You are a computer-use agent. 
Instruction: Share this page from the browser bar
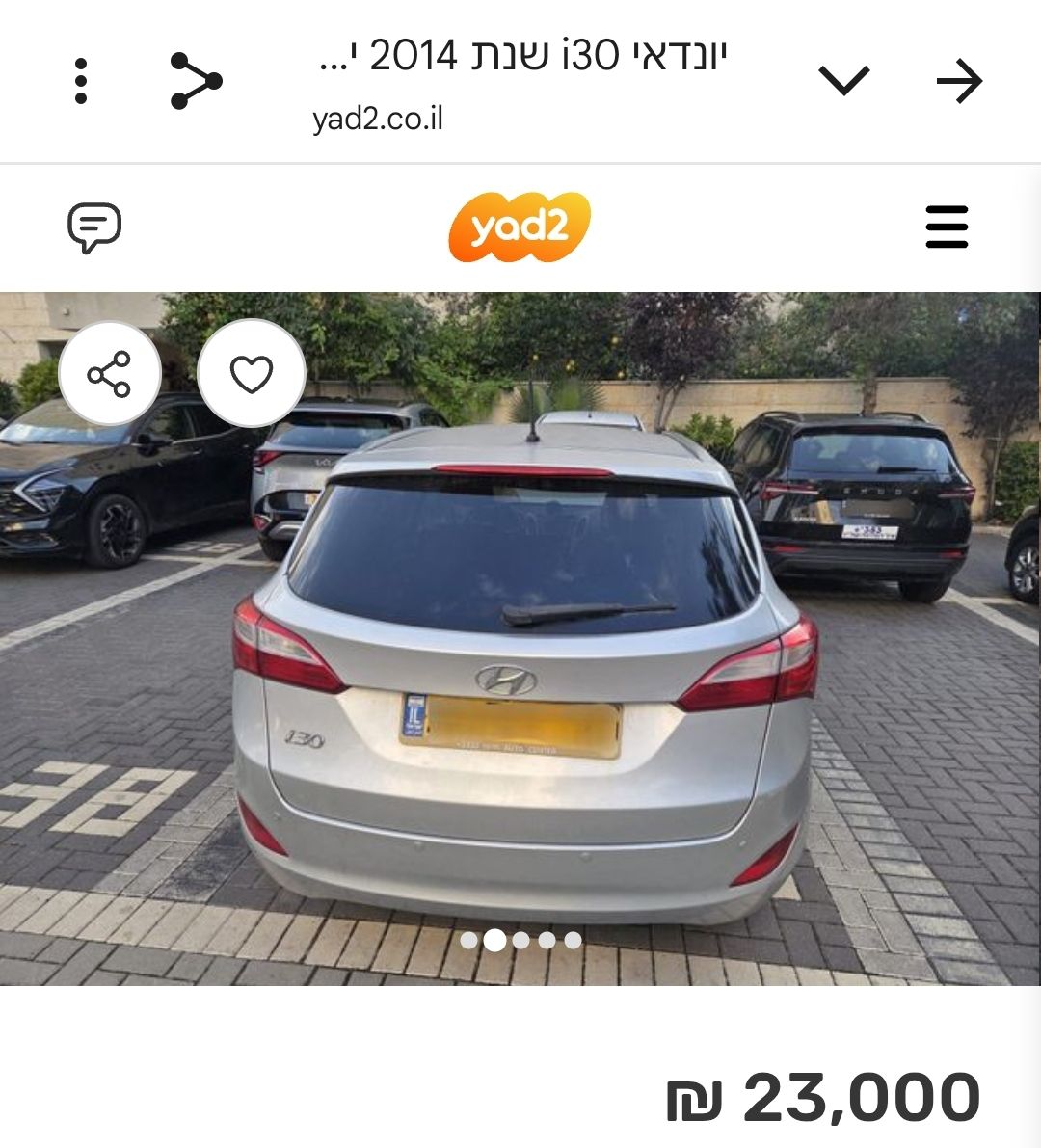pos(195,81)
